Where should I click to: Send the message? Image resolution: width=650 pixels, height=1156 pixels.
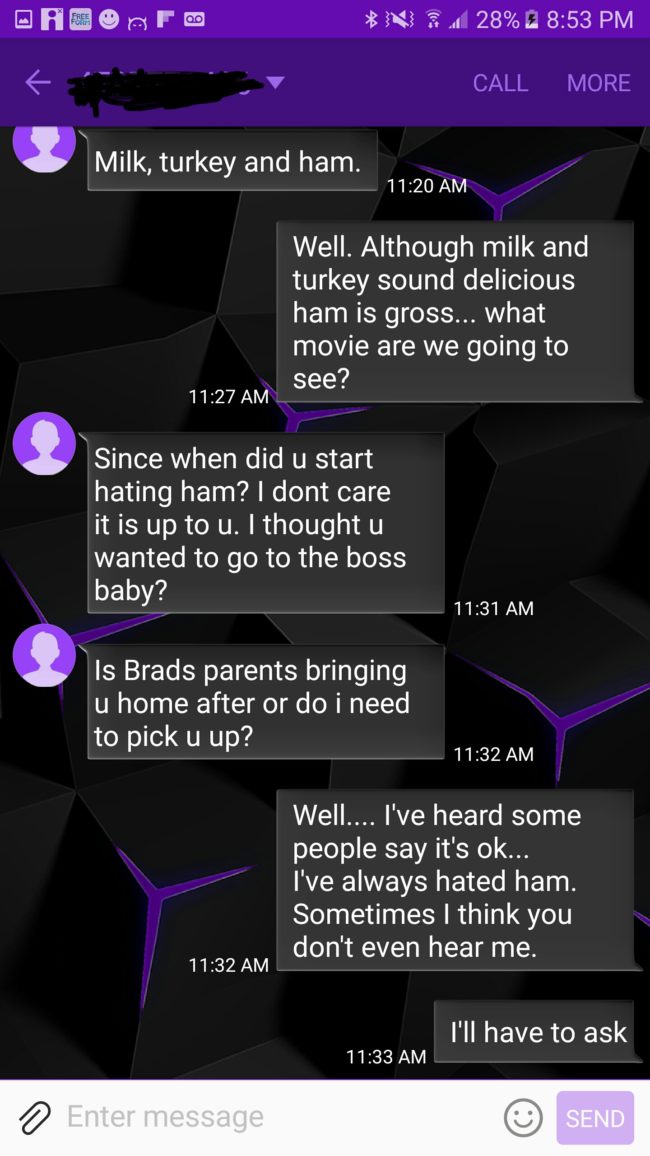[x=595, y=1118]
